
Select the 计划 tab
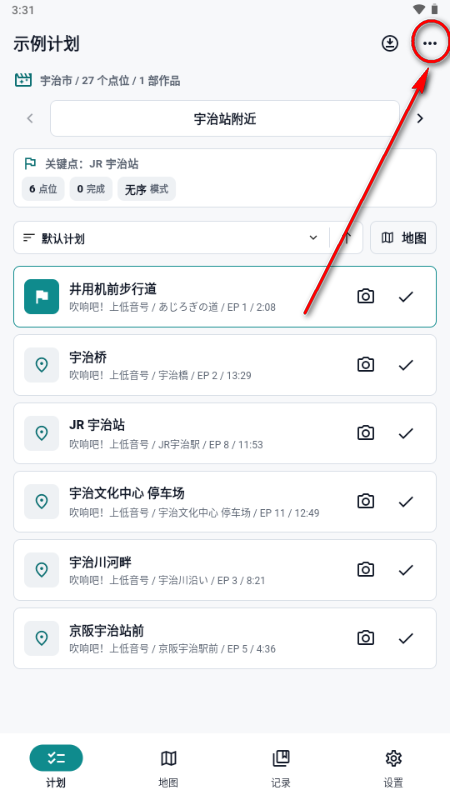point(56,766)
